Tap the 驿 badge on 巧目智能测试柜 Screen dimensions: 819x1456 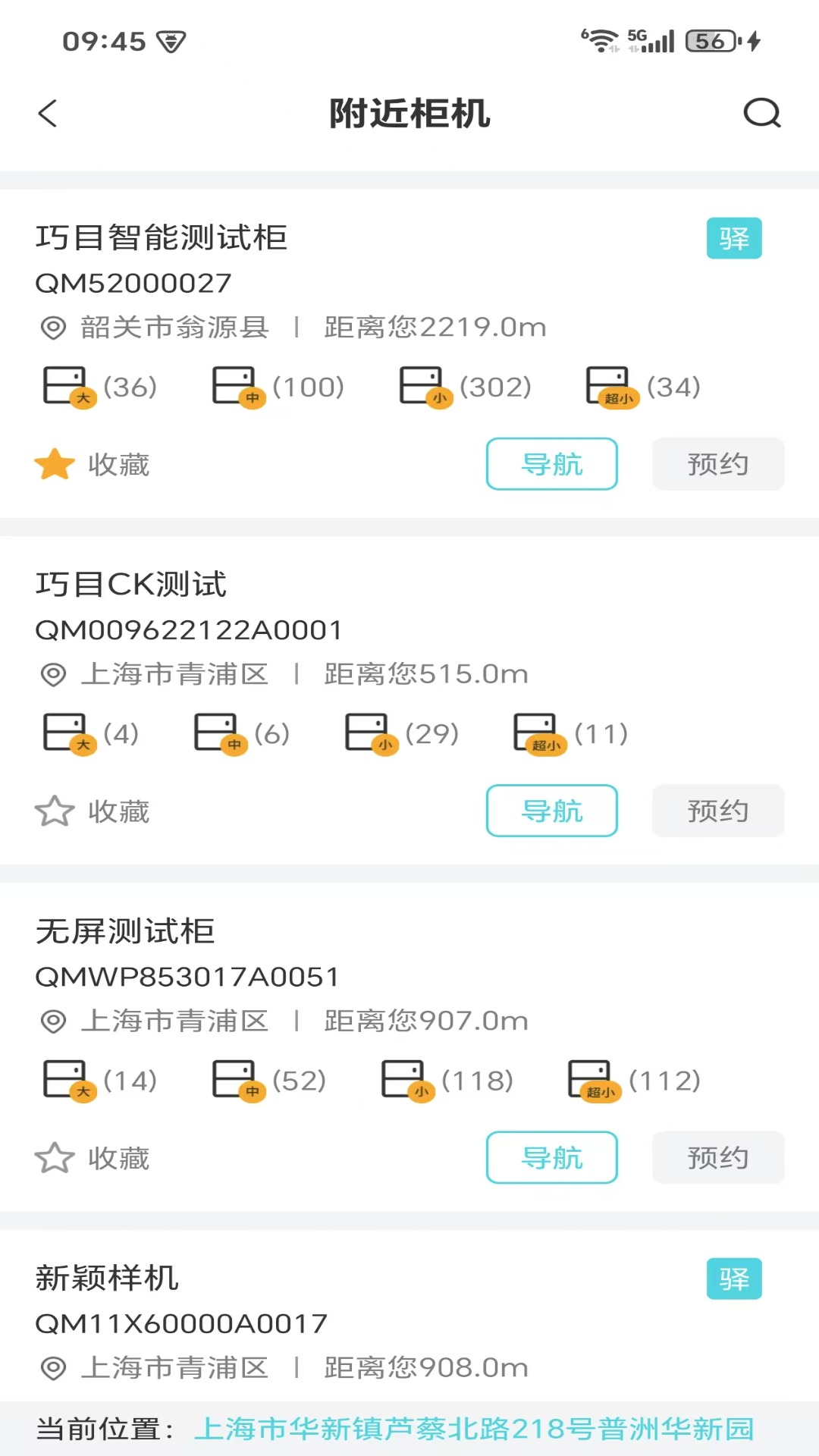pyautogui.click(x=733, y=238)
